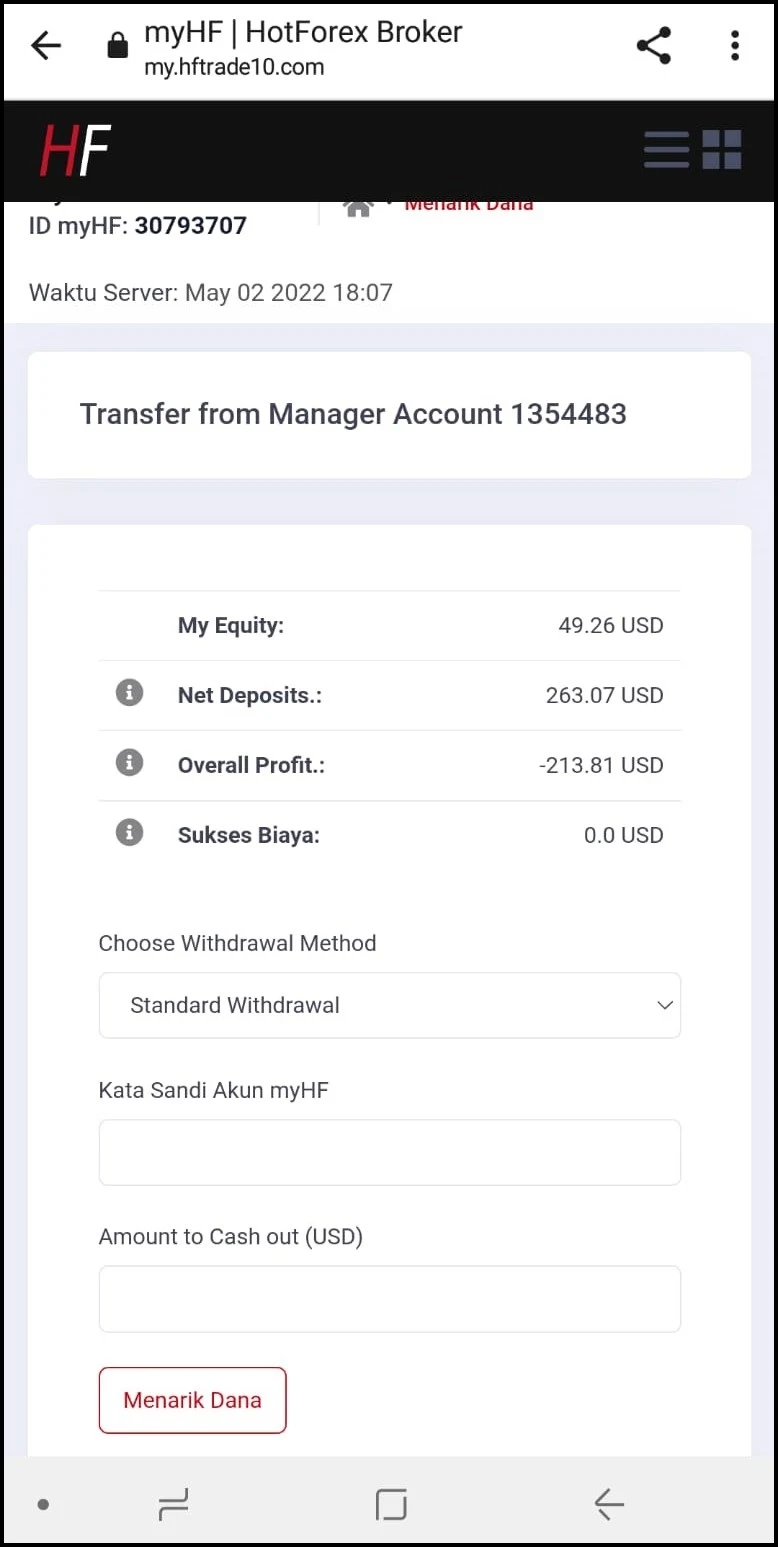The height and width of the screenshot is (1547, 778).
Task: Show info about Sukses Biaya
Action: click(x=129, y=833)
